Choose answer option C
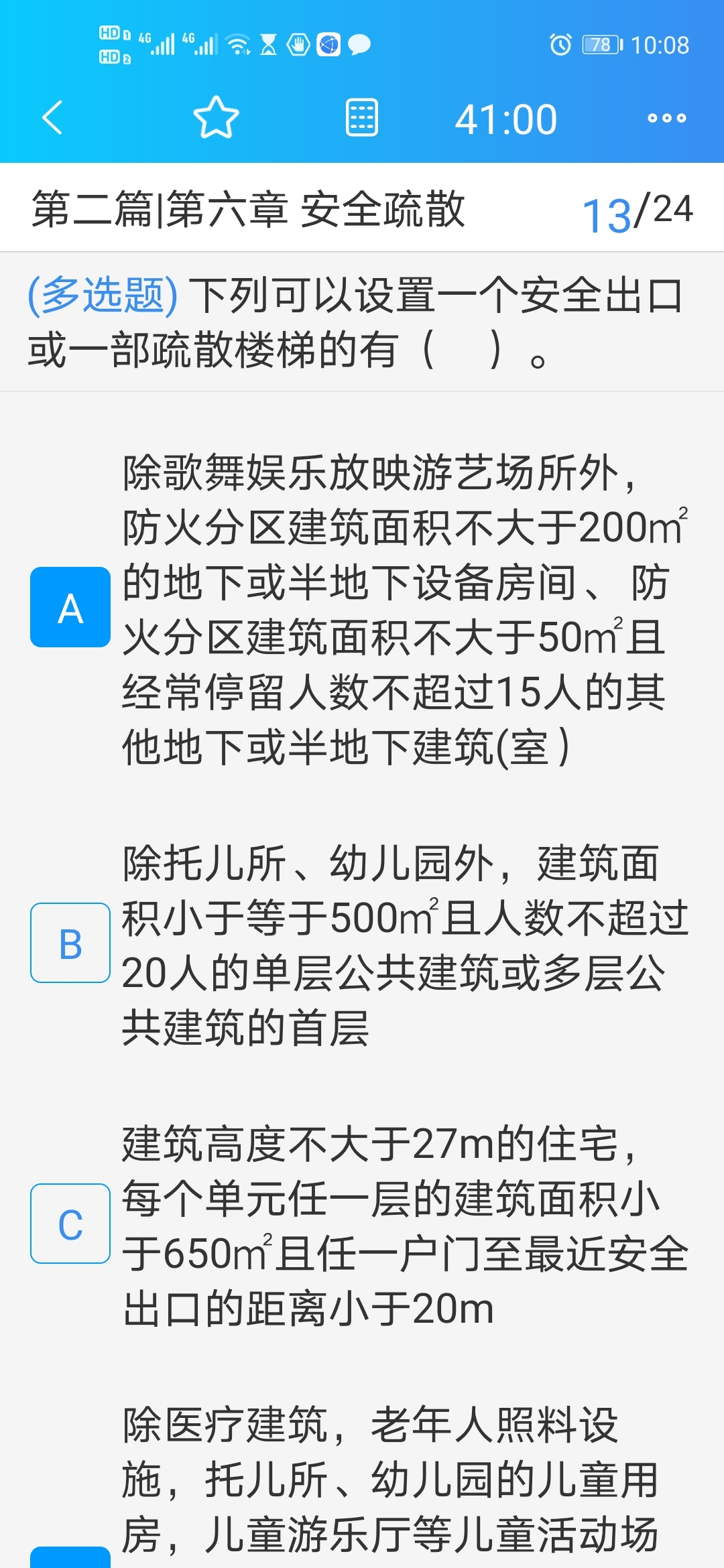724x1568 pixels. pyautogui.click(x=70, y=1224)
